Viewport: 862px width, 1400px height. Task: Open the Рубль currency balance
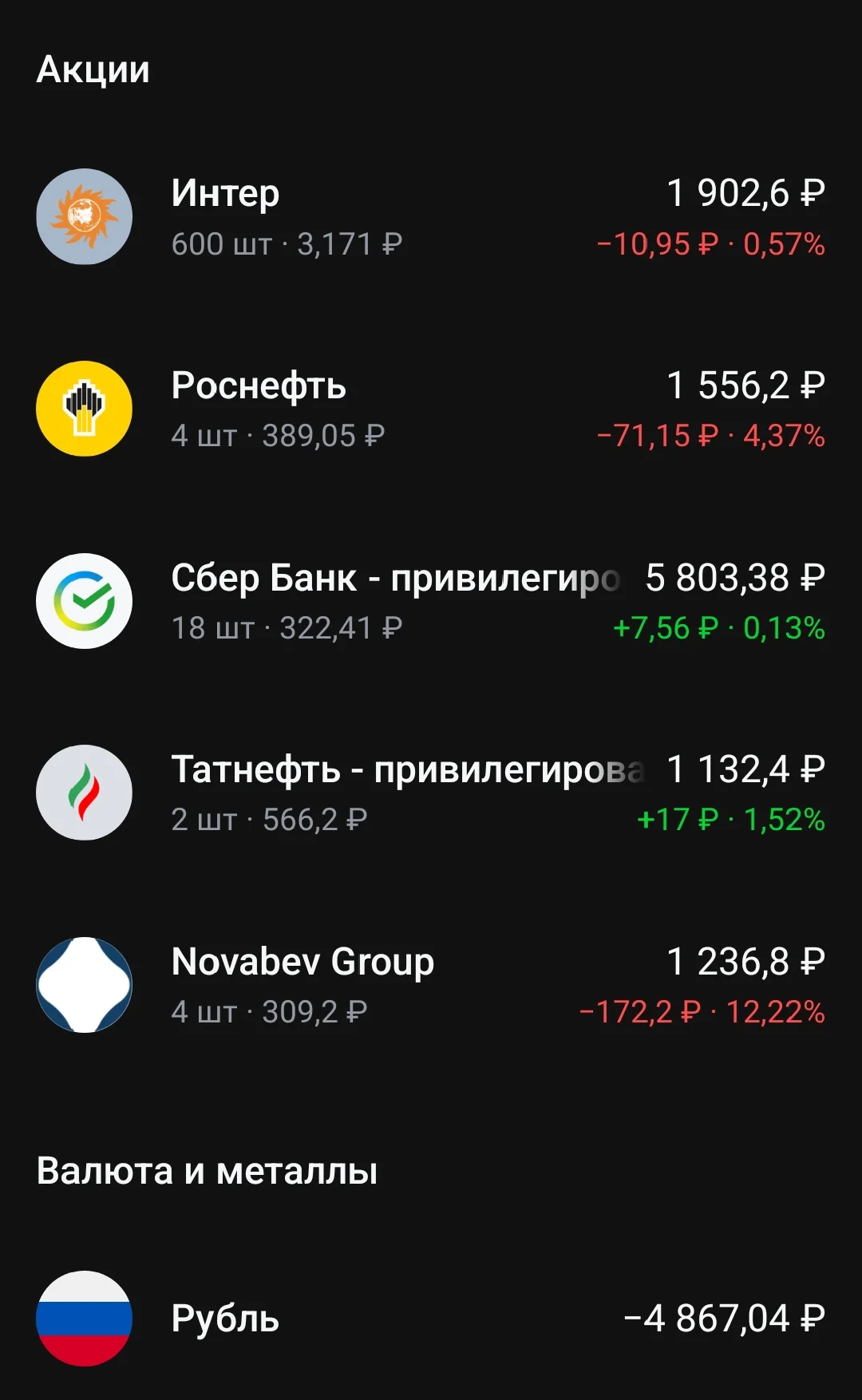pyautogui.click(x=431, y=1319)
